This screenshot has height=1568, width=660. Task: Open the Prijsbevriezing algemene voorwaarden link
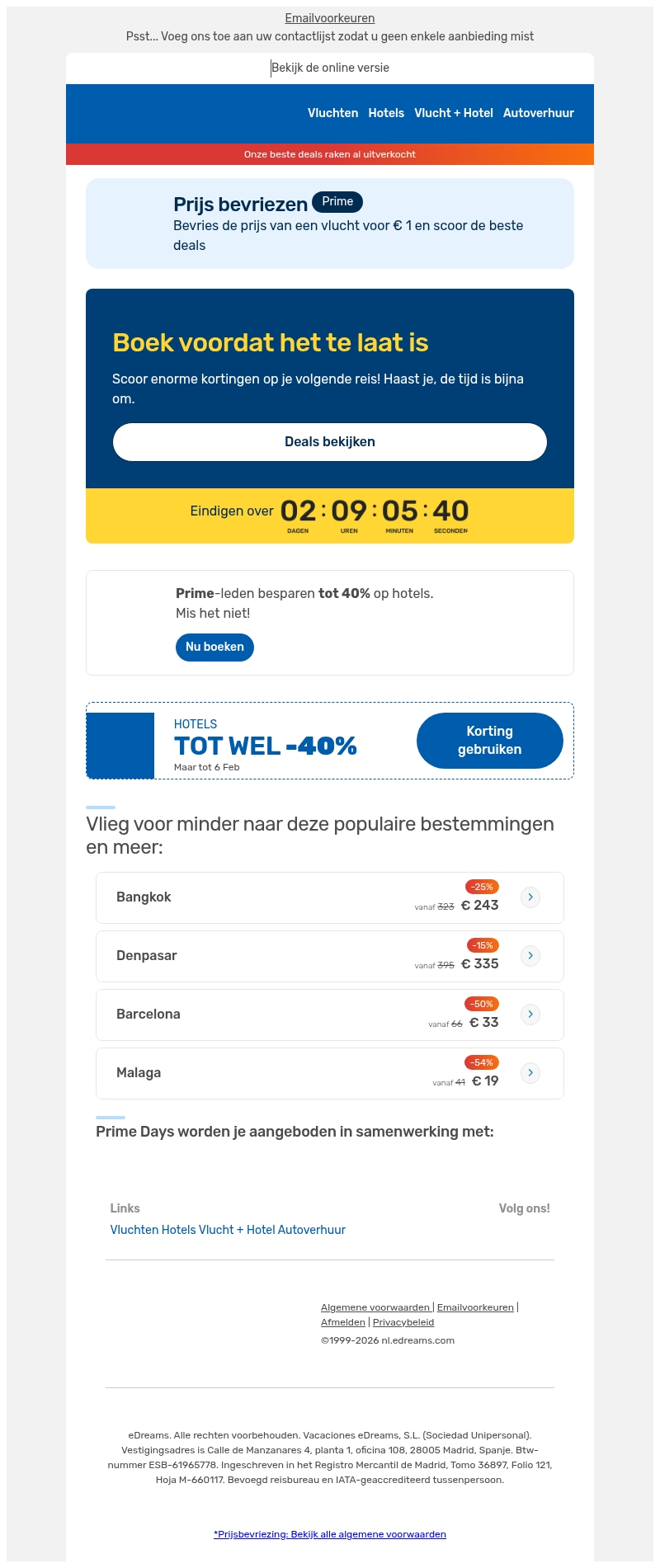[330, 1534]
